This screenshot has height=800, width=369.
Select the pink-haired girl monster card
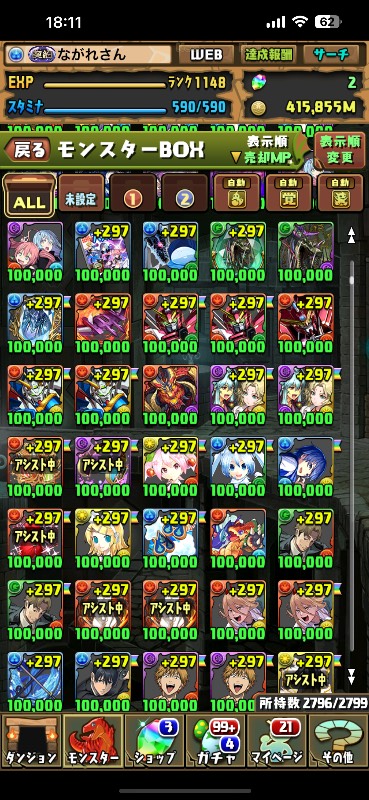[x=170, y=466]
